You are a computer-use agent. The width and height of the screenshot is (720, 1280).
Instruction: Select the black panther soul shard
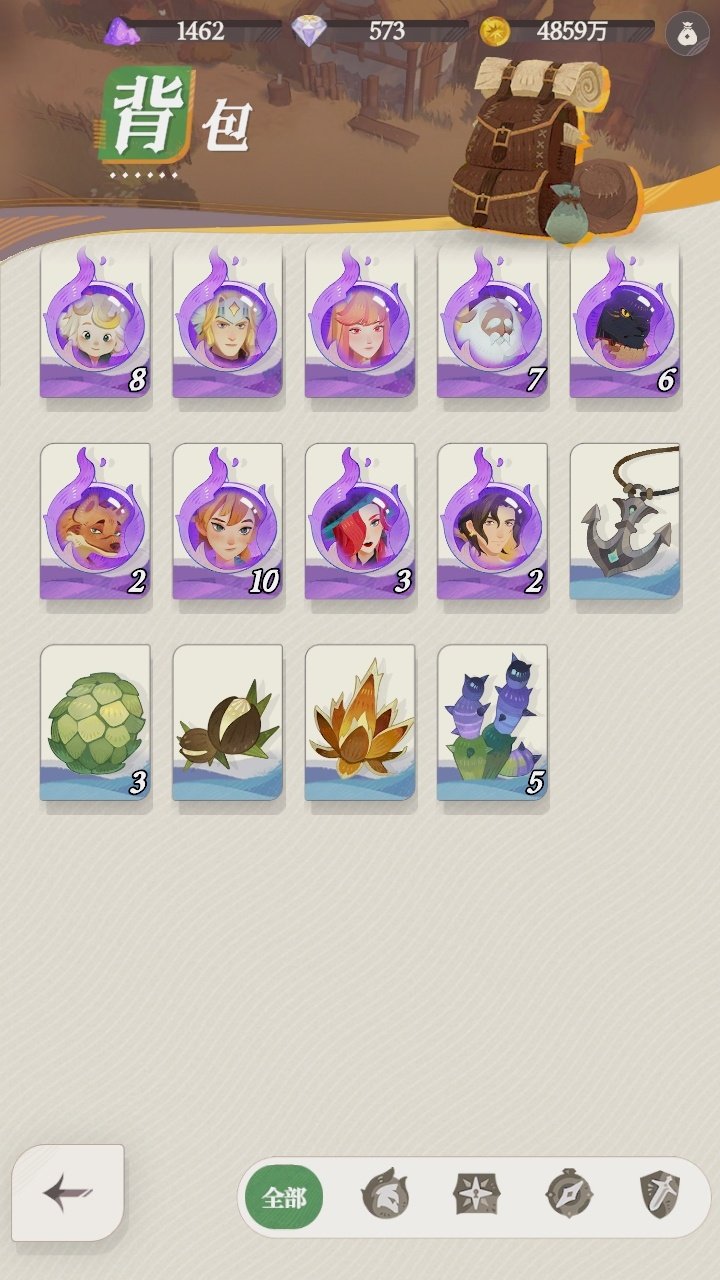tap(625, 322)
